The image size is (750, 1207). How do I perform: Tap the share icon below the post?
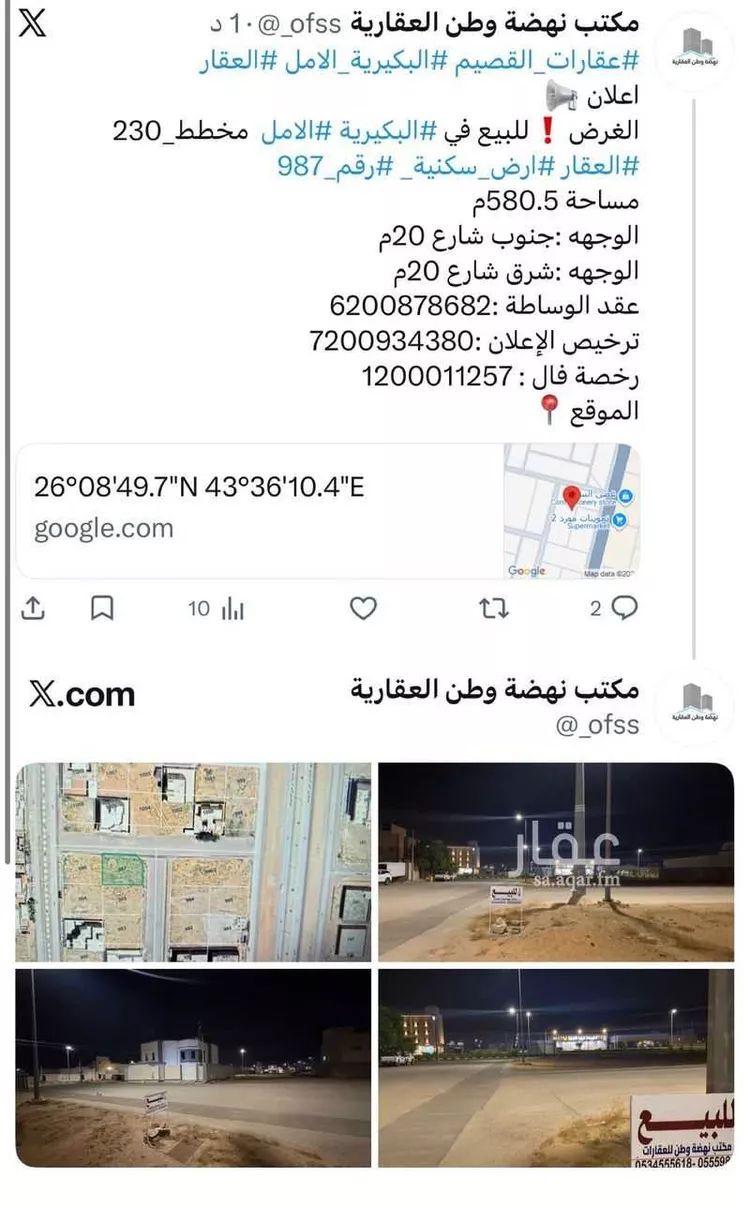(35, 608)
